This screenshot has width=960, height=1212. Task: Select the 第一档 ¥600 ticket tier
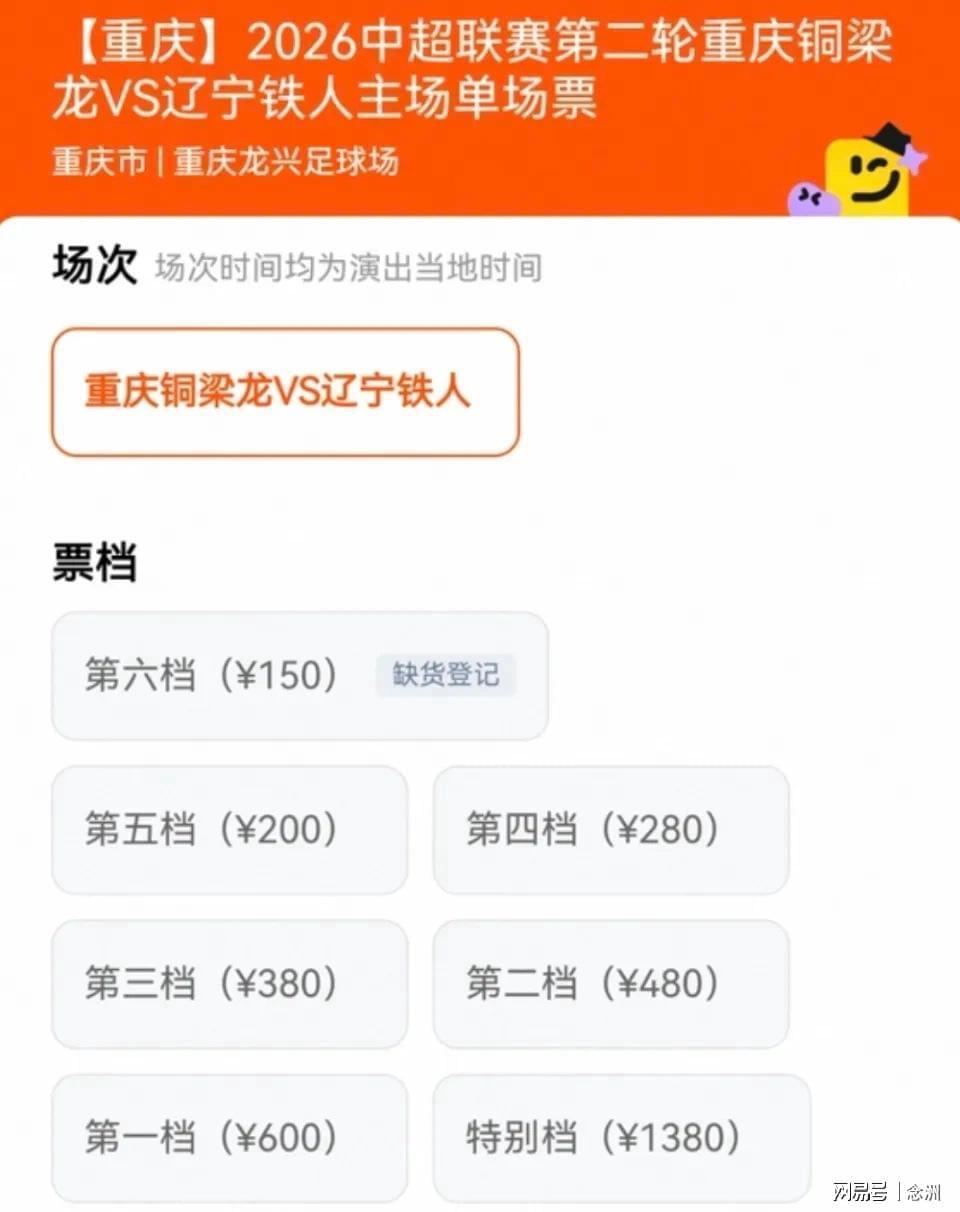click(228, 1138)
